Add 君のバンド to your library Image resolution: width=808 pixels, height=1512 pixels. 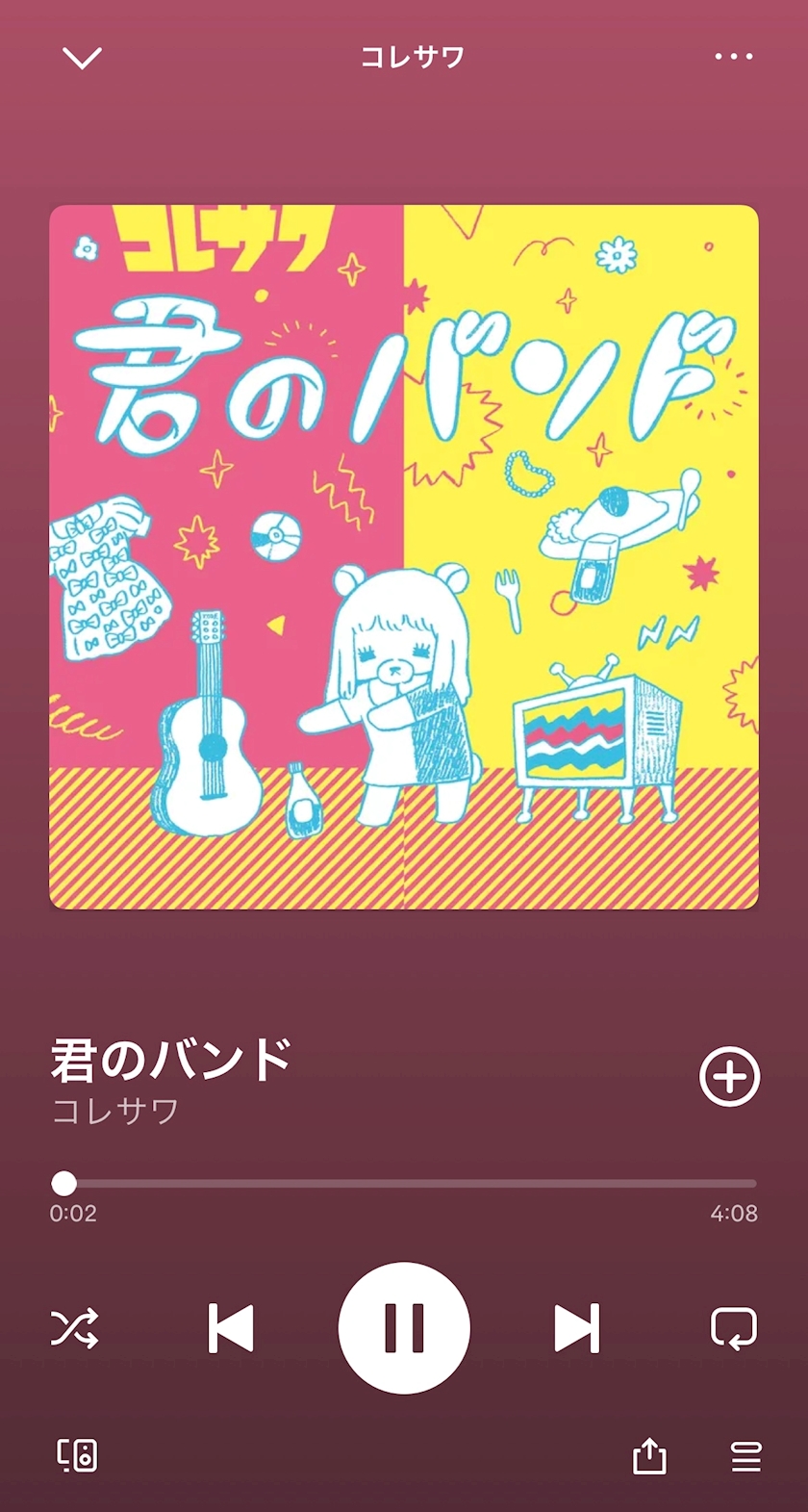(729, 1076)
